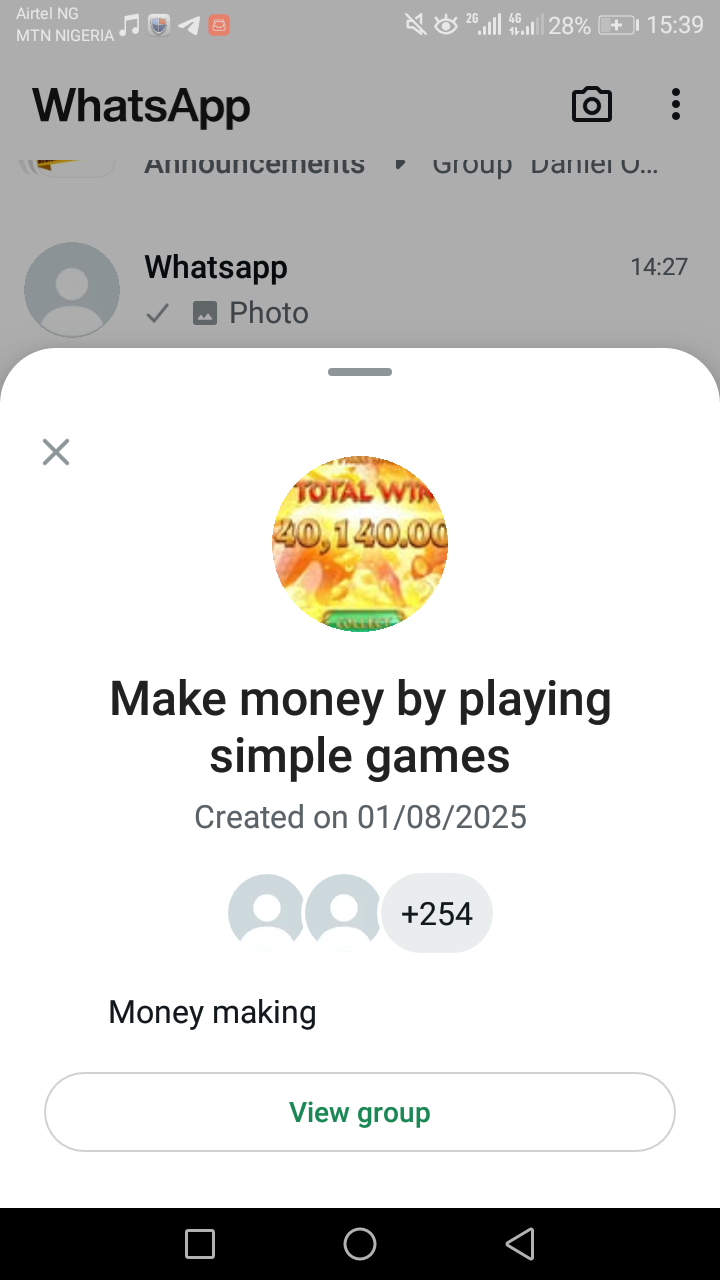
Task: Open the WhatsApp camera
Action: point(591,105)
